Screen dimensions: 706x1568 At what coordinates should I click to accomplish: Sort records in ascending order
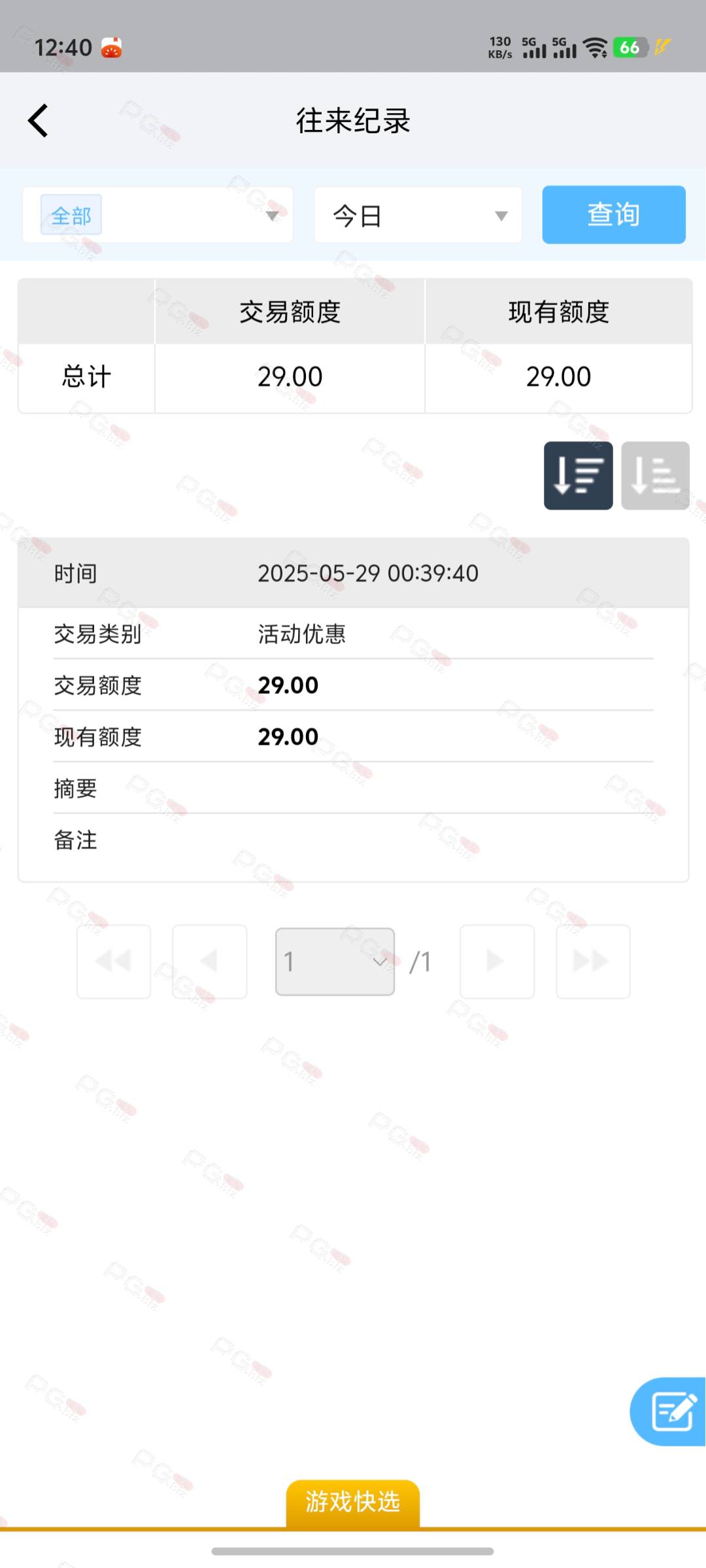point(655,476)
